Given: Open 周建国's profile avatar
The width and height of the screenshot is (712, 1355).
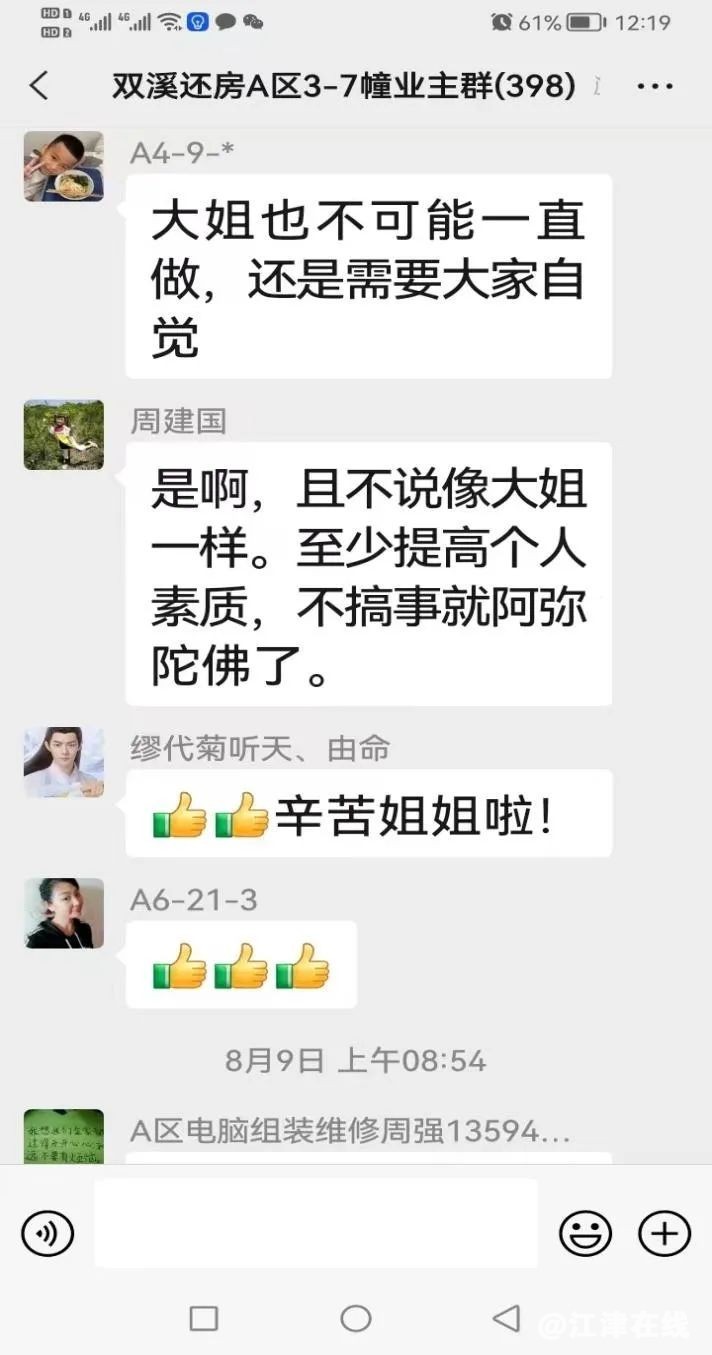Looking at the screenshot, I should click(64, 435).
